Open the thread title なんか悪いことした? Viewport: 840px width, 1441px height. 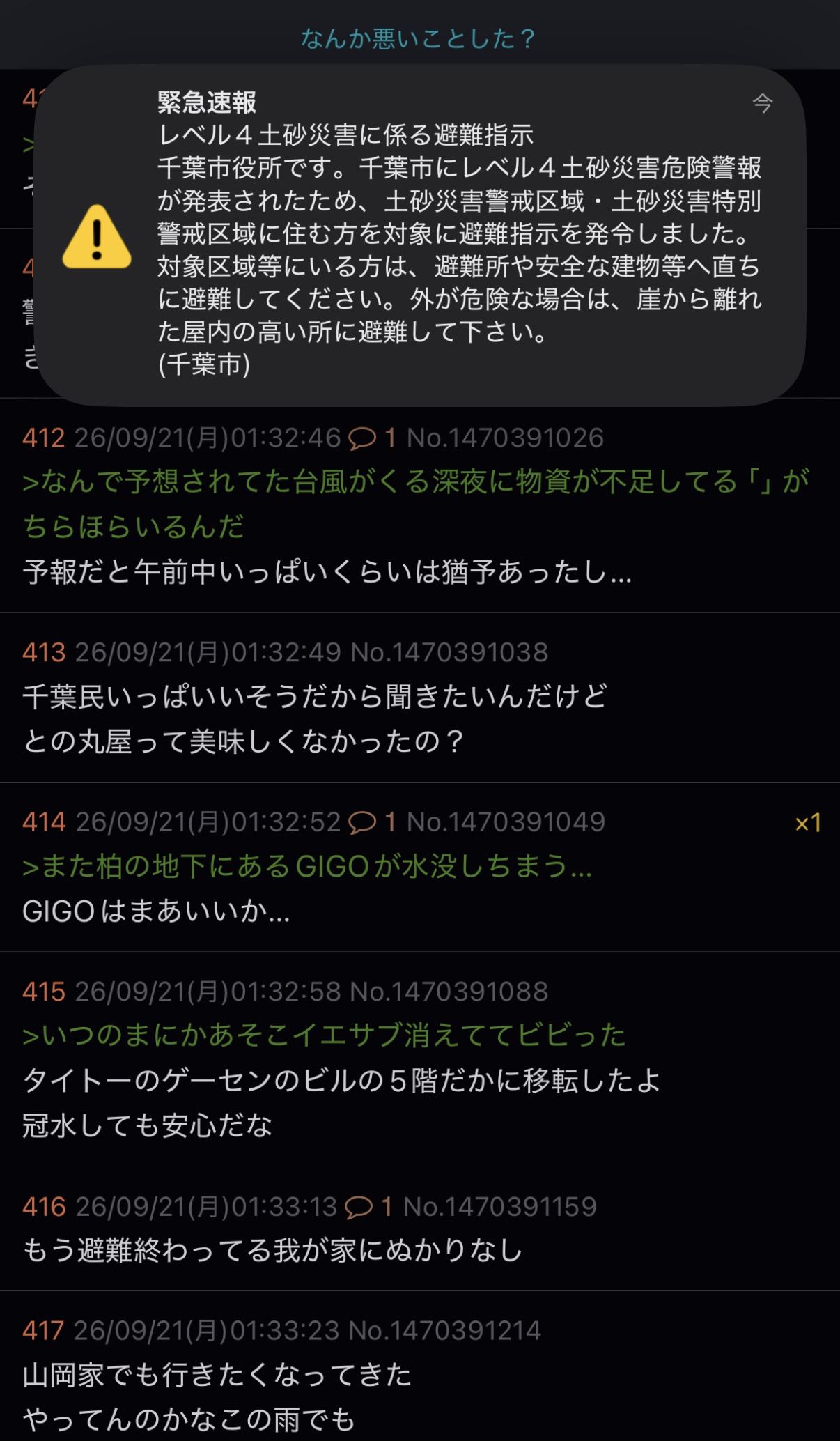click(419, 38)
